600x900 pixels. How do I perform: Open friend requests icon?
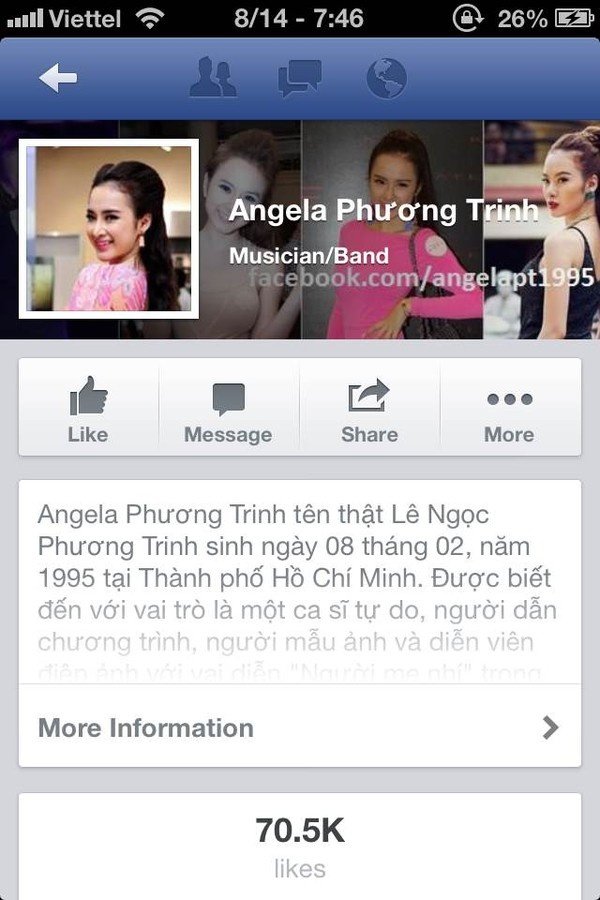[x=212, y=79]
